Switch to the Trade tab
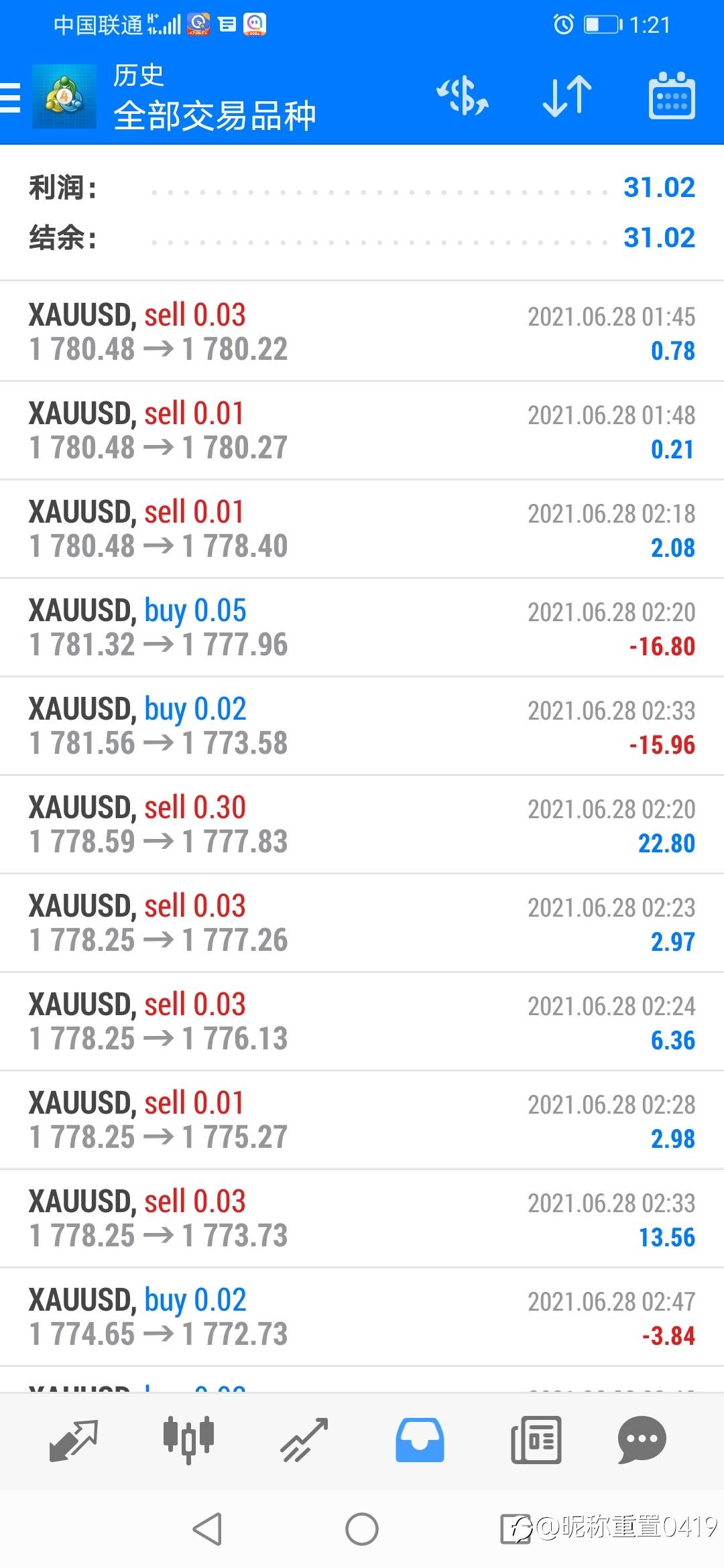 click(304, 1439)
